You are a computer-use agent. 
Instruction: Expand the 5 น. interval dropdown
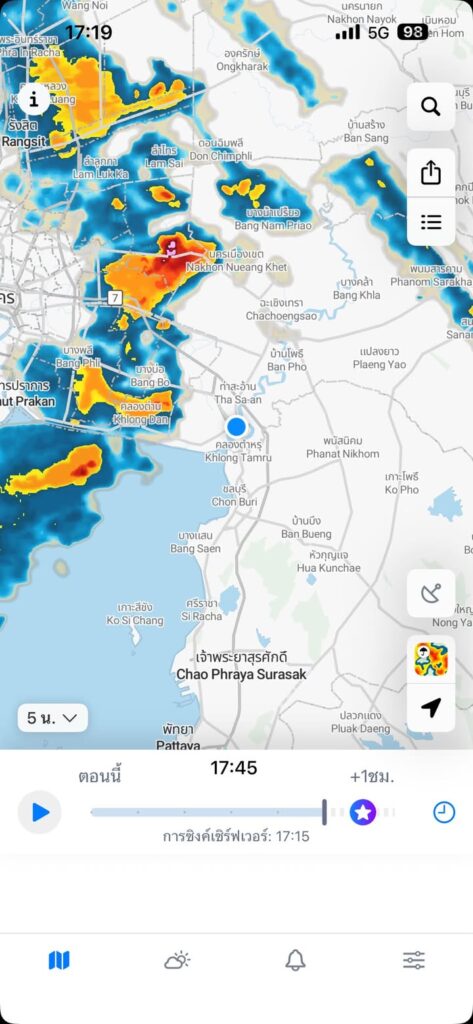coord(52,718)
